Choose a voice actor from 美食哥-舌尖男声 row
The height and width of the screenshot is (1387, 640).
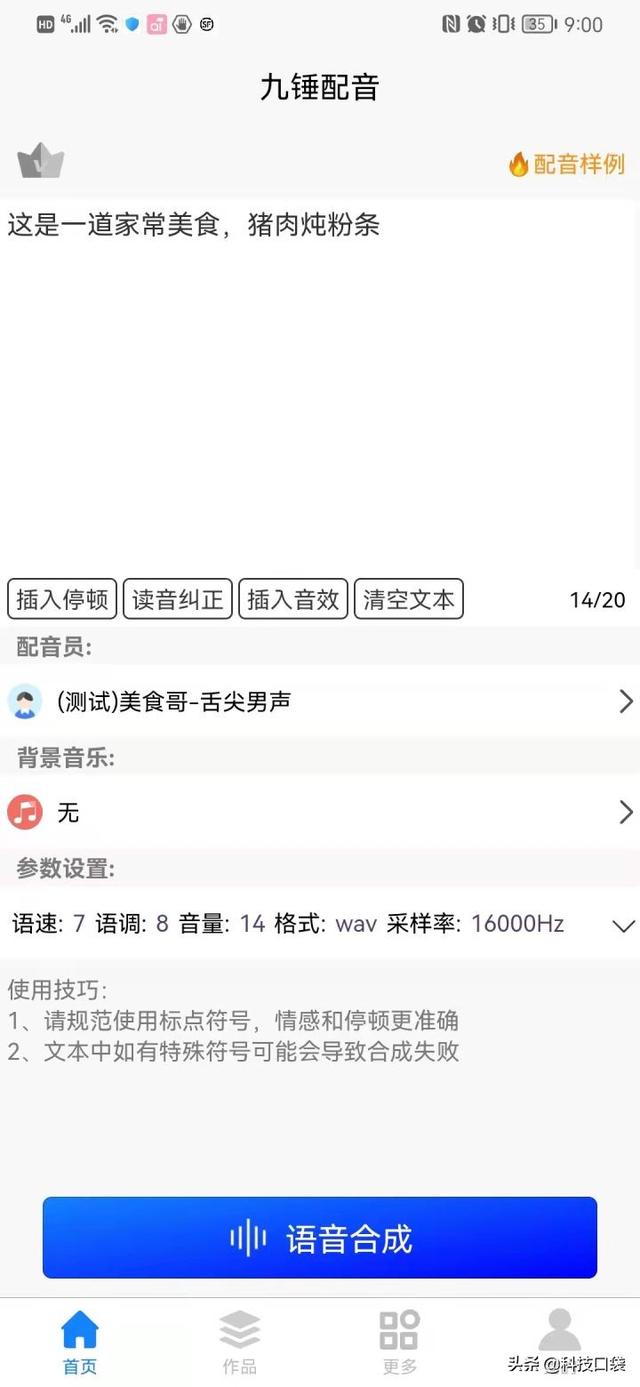point(320,702)
